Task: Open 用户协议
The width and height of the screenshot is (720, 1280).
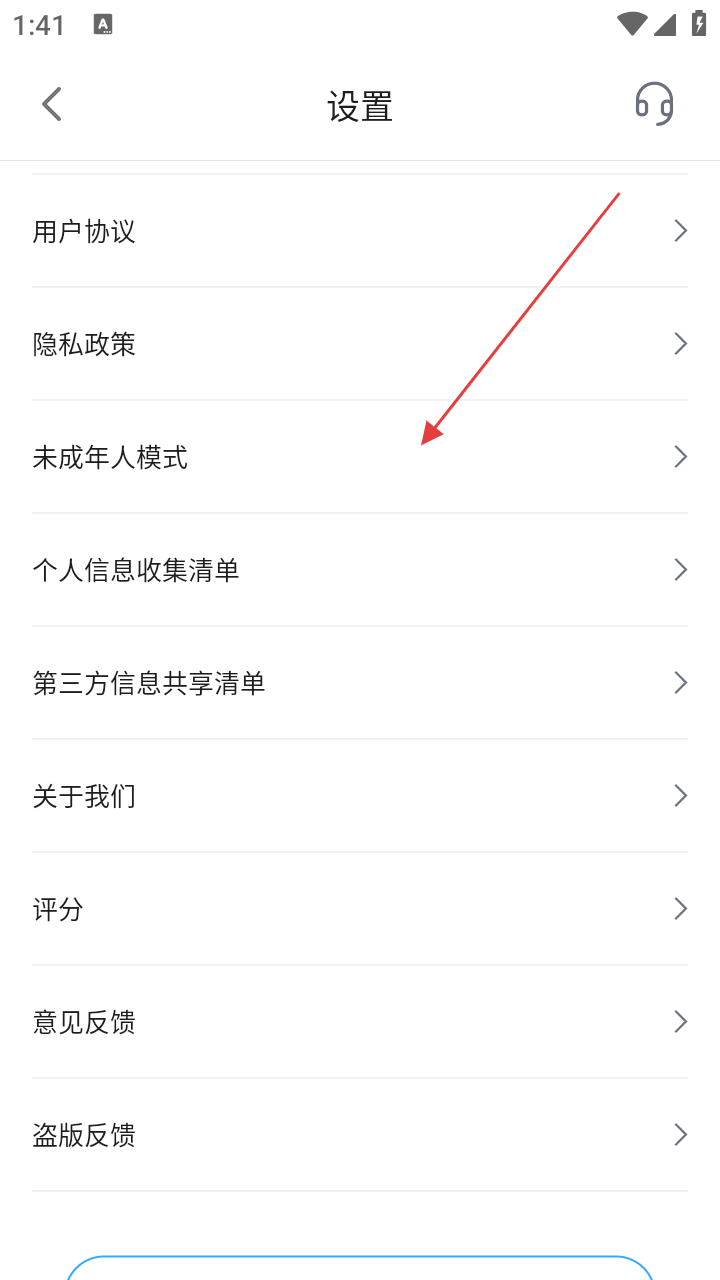Action: click(x=360, y=231)
